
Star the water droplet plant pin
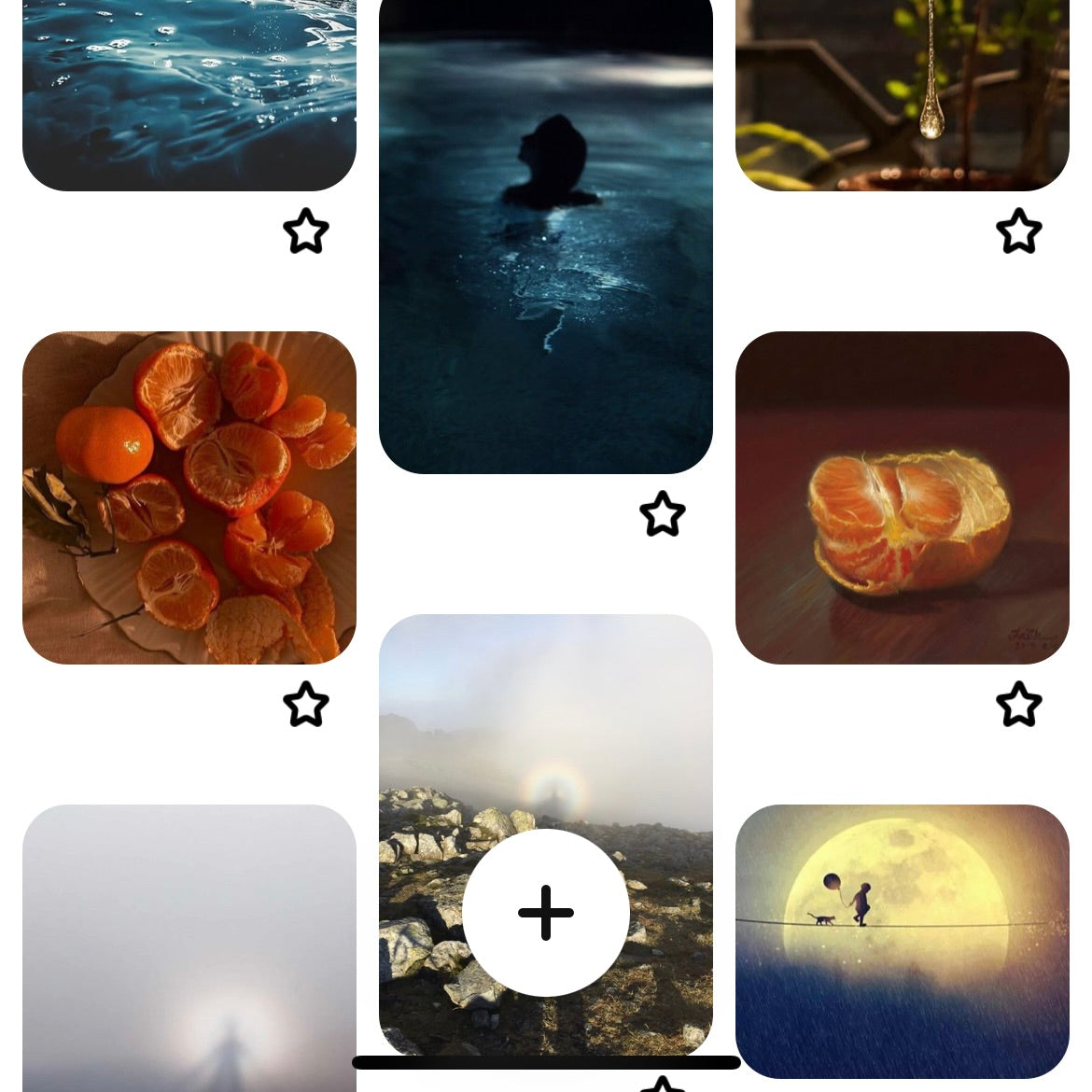1019,231
